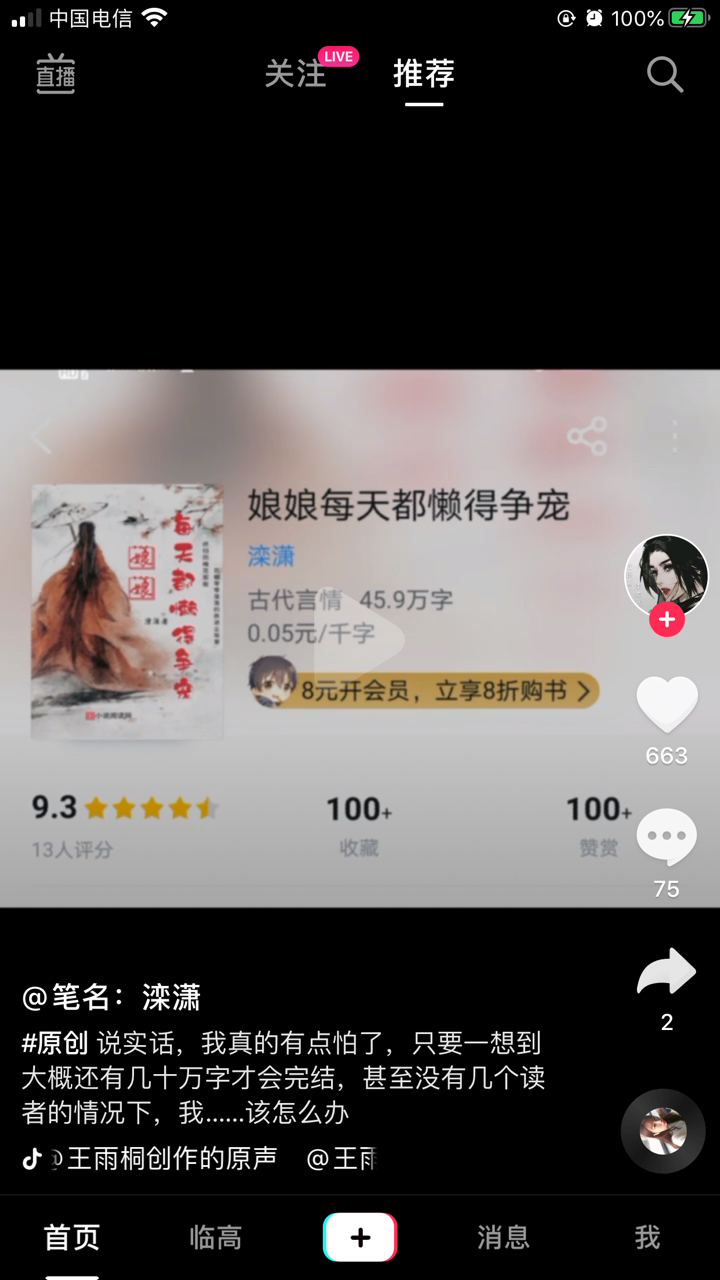Open the 临高 local tab
Screen dimensions: 720x1280
[x=216, y=1237]
